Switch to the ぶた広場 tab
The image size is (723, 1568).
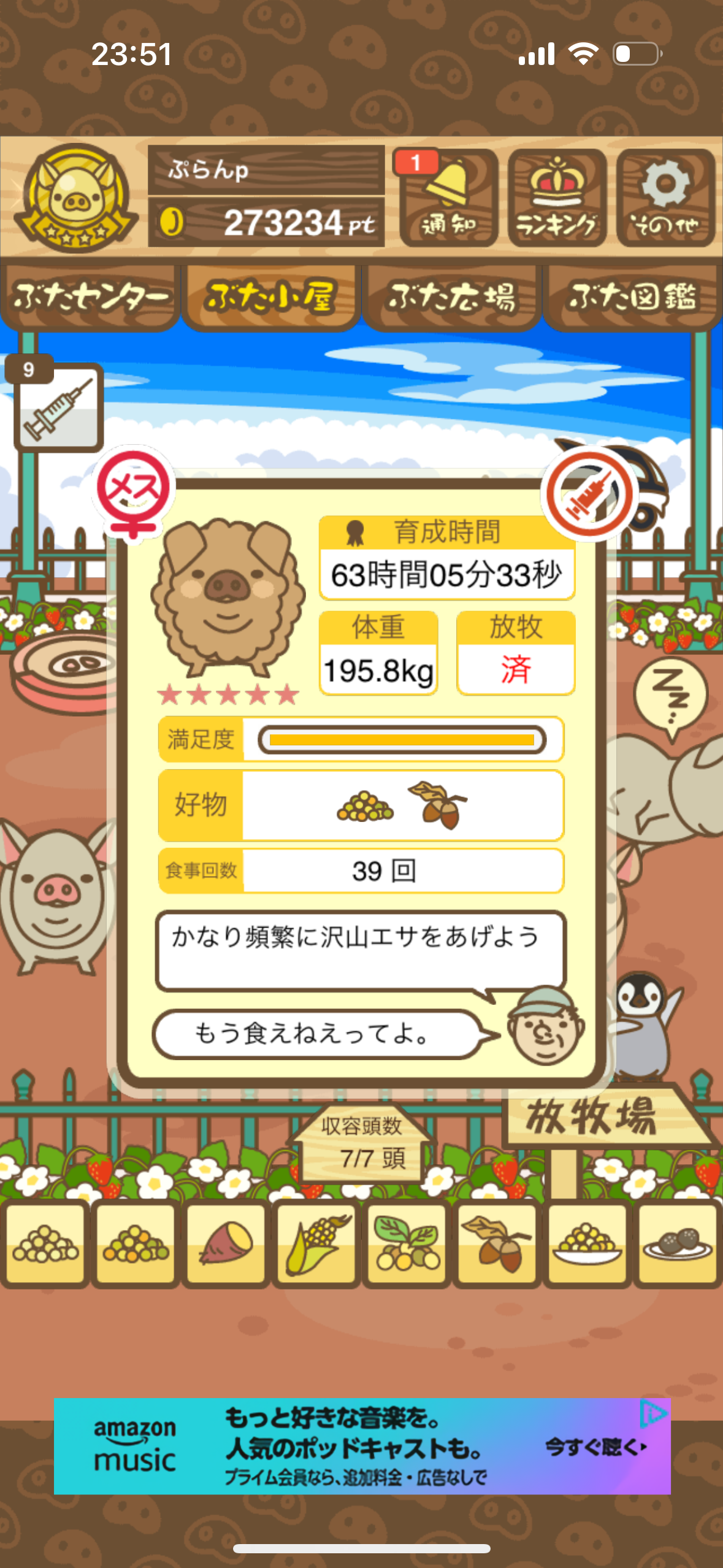point(451,298)
